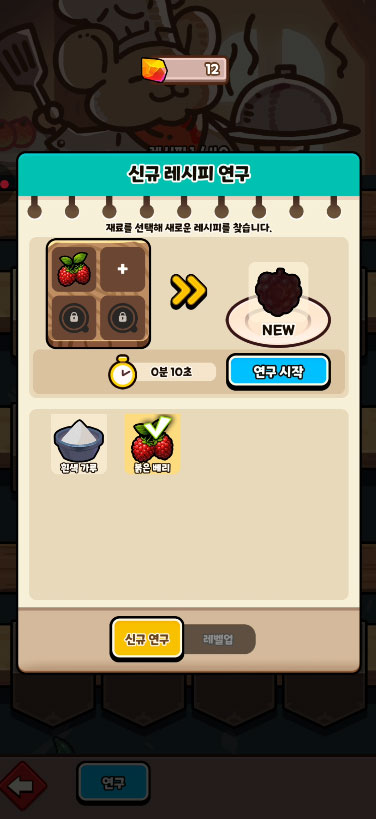This screenshot has width=376, height=819.
Task: Select the 신규 연구 tab
Action: (x=147, y=639)
